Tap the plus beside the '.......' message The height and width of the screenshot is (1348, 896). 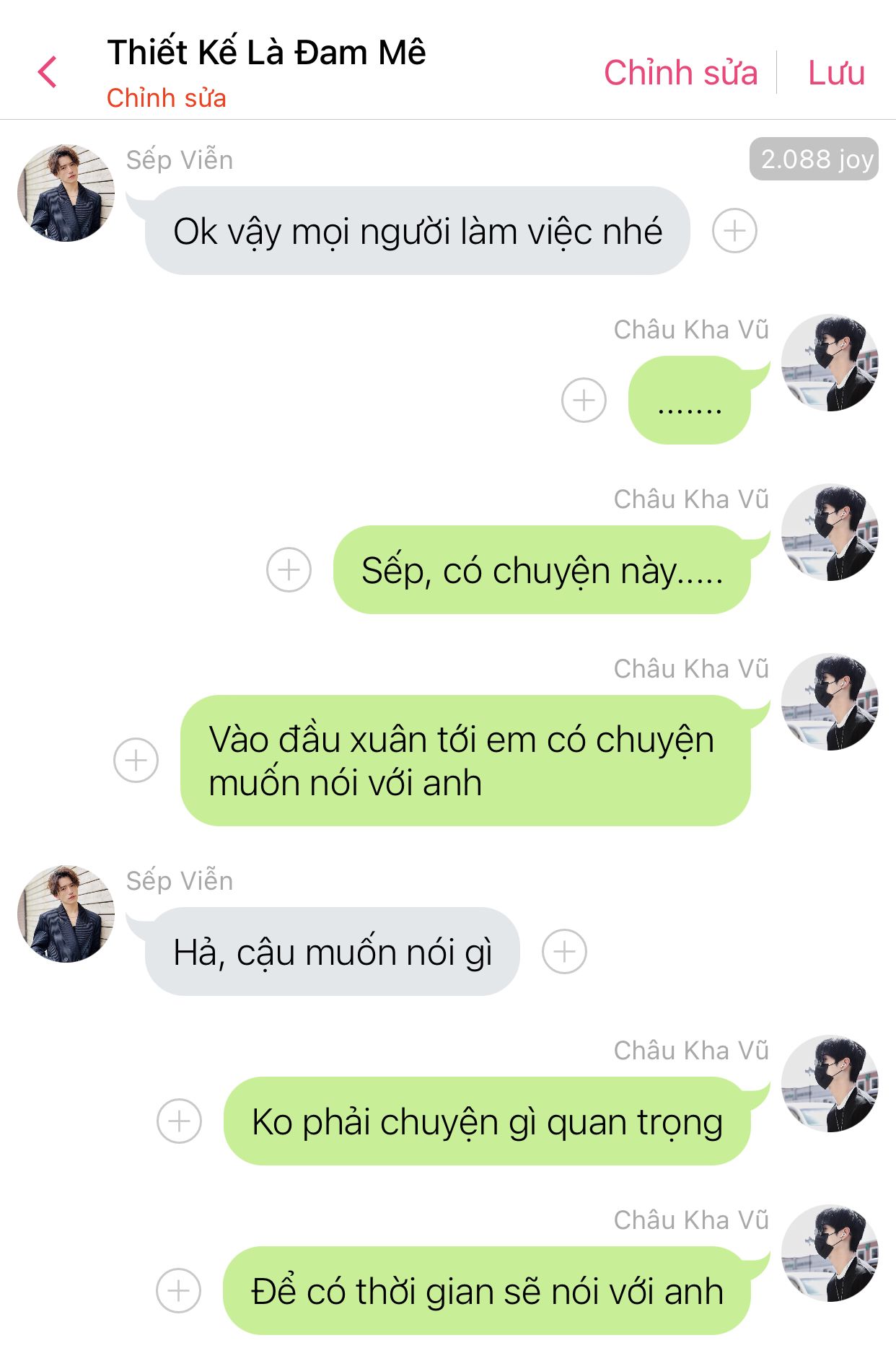pyautogui.click(x=584, y=401)
